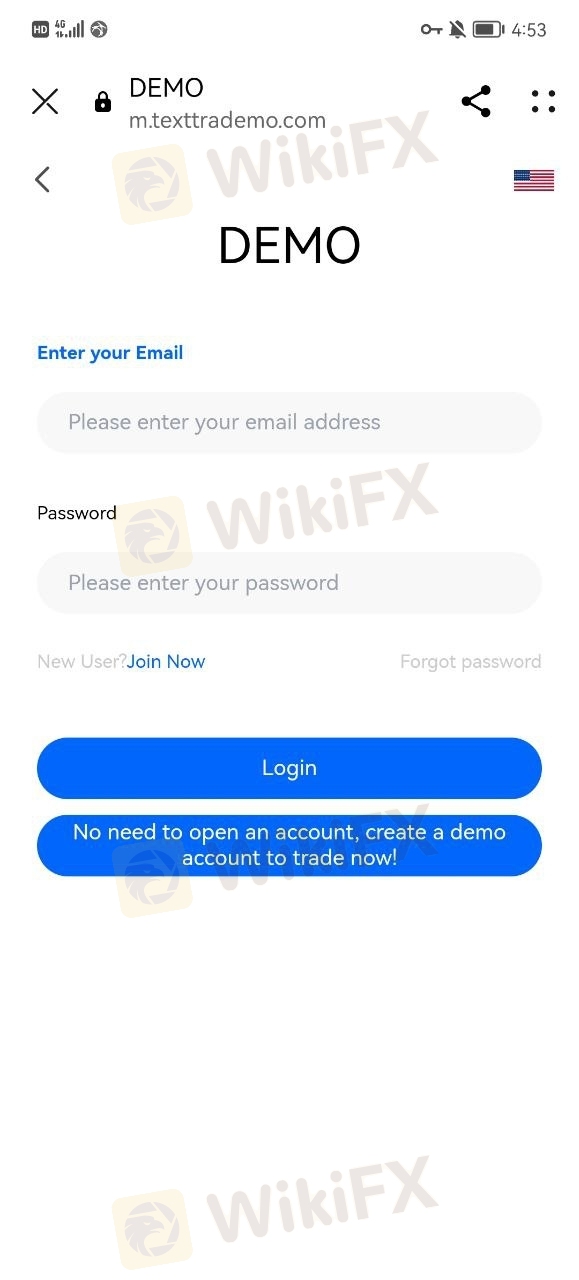The height and width of the screenshot is (1280, 579).
Task: Change language via the US flag
Action: tap(533, 180)
